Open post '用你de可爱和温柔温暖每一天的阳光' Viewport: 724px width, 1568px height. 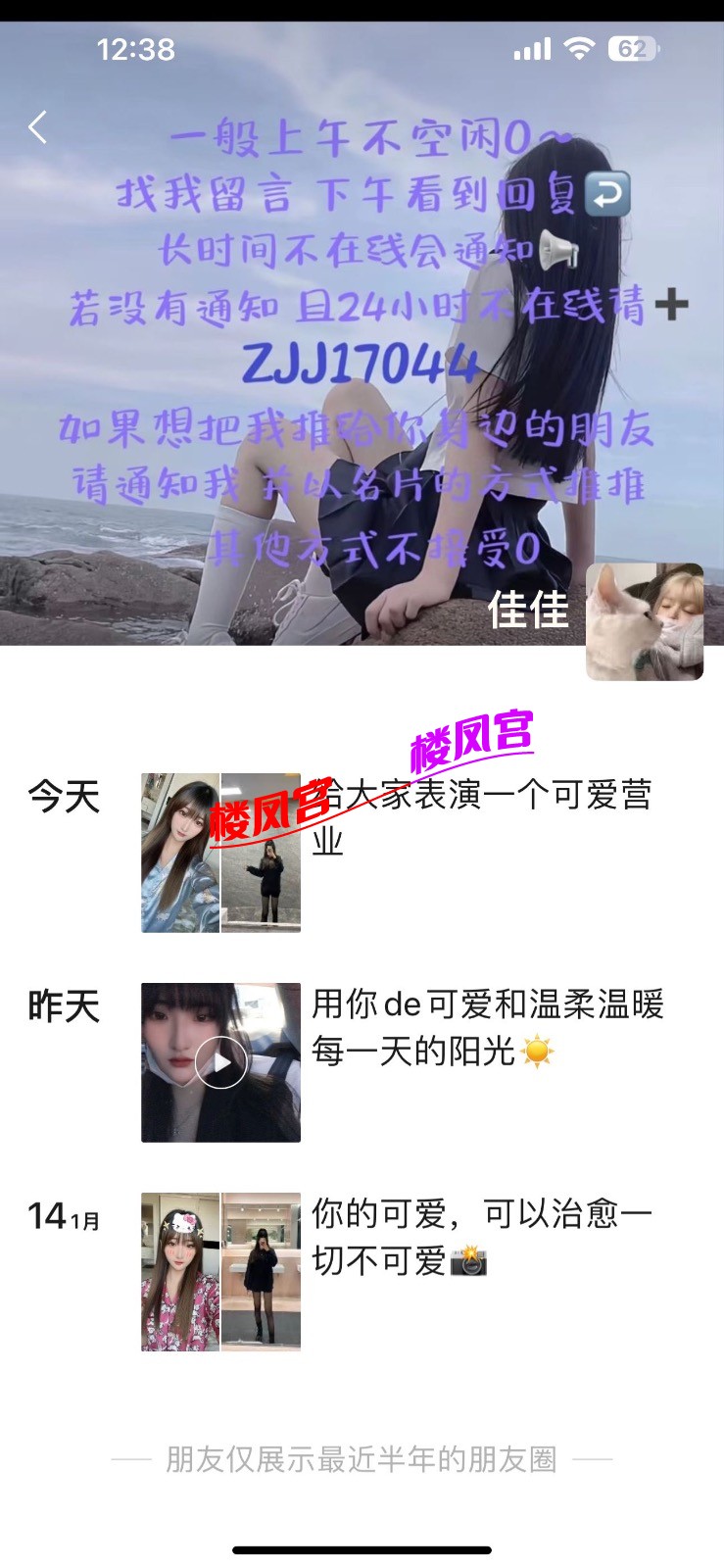coord(487,1027)
